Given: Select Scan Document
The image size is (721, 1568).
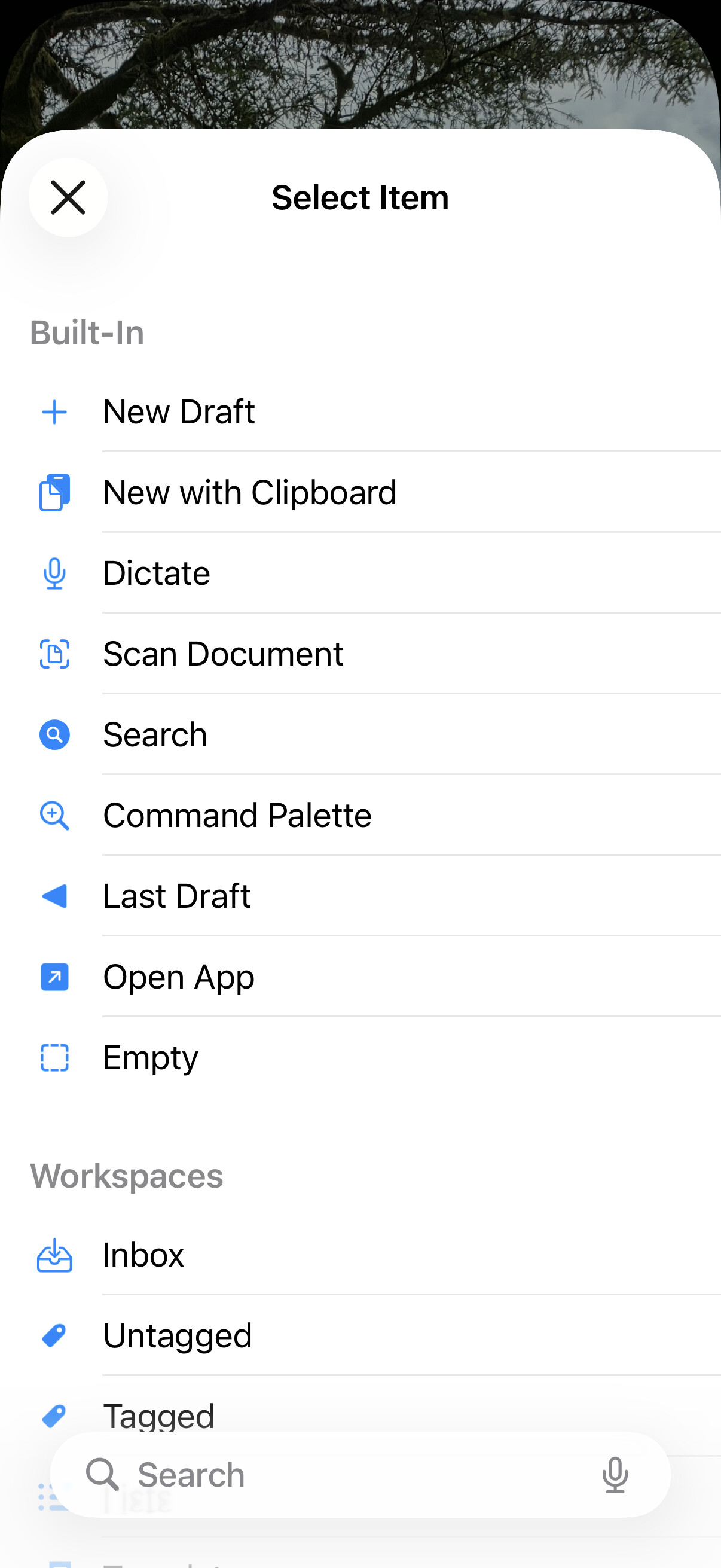Looking at the screenshot, I should [222, 654].
